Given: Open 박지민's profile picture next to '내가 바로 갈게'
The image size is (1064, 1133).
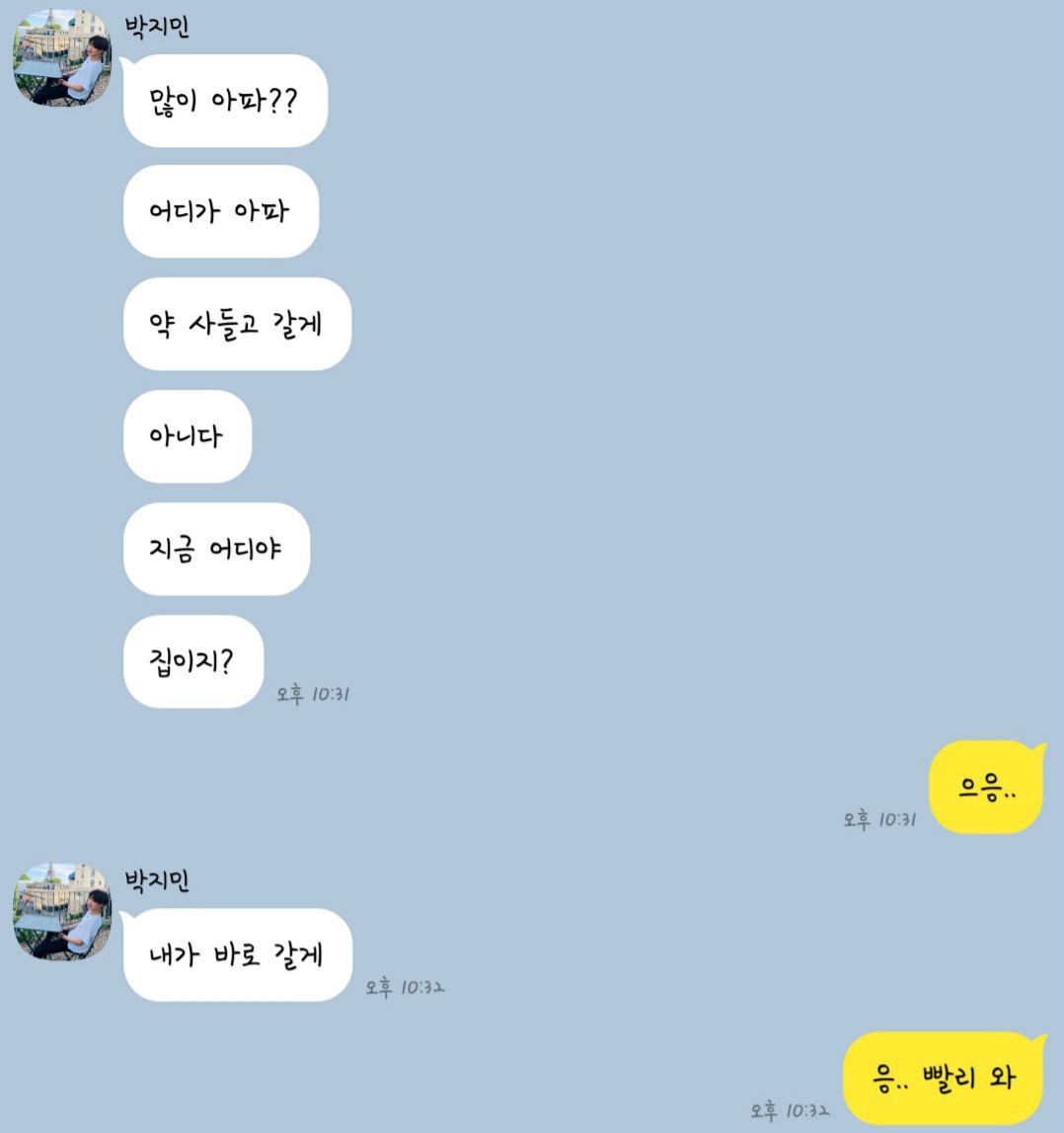Looking at the screenshot, I should pos(60,913).
